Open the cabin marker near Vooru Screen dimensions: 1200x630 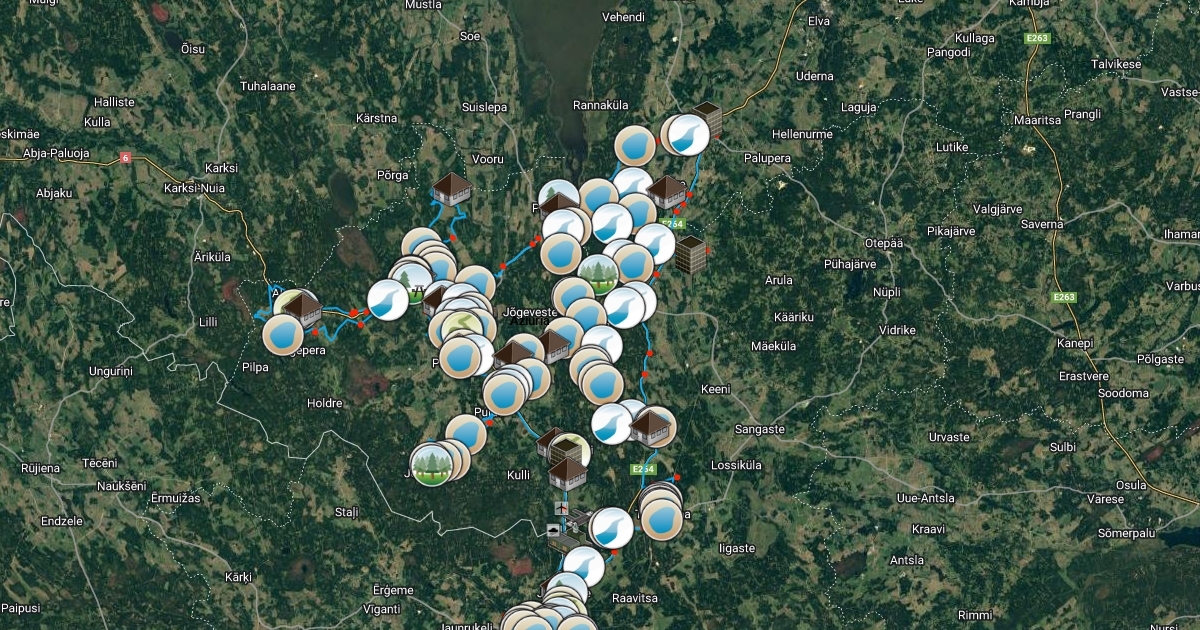(x=453, y=187)
